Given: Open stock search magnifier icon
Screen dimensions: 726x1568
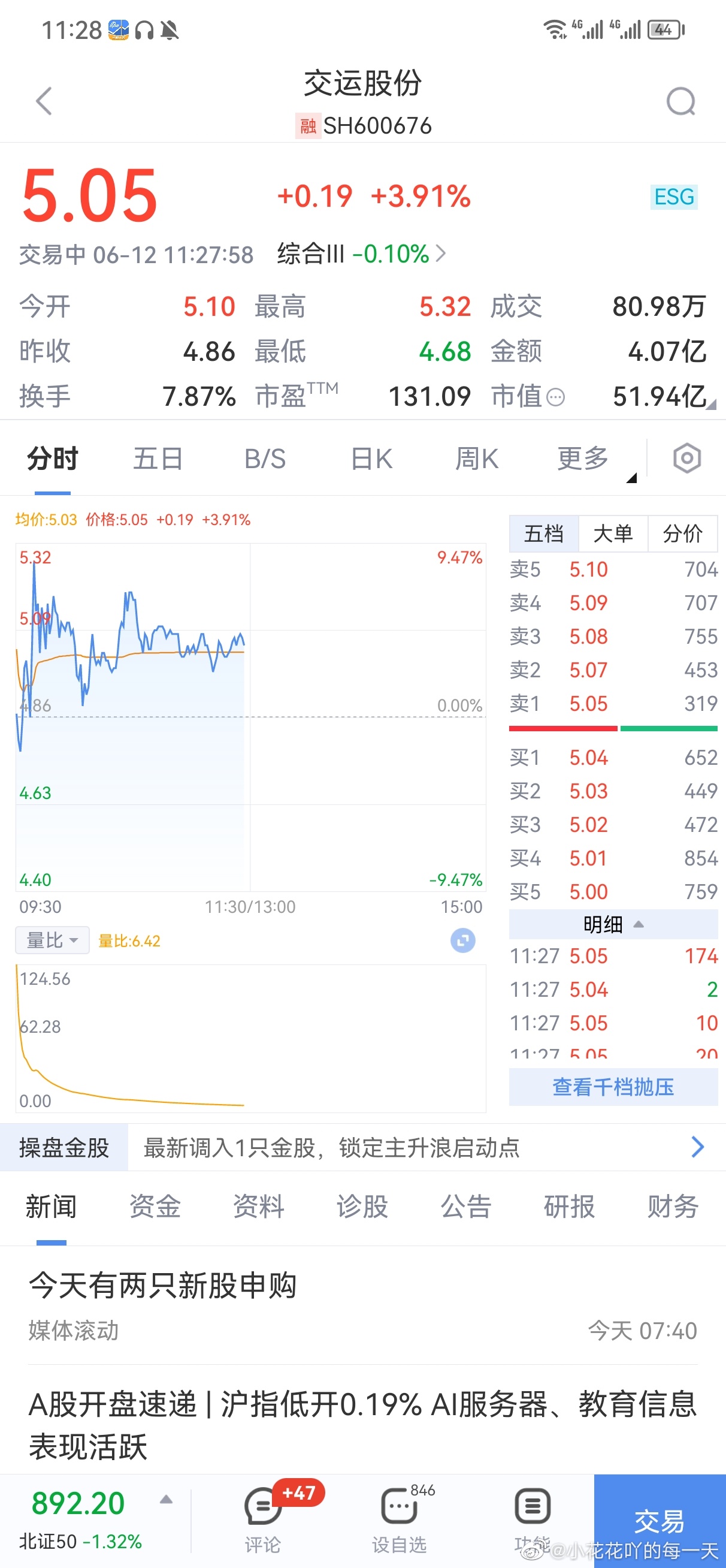Looking at the screenshot, I should pyautogui.click(x=681, y=101).
